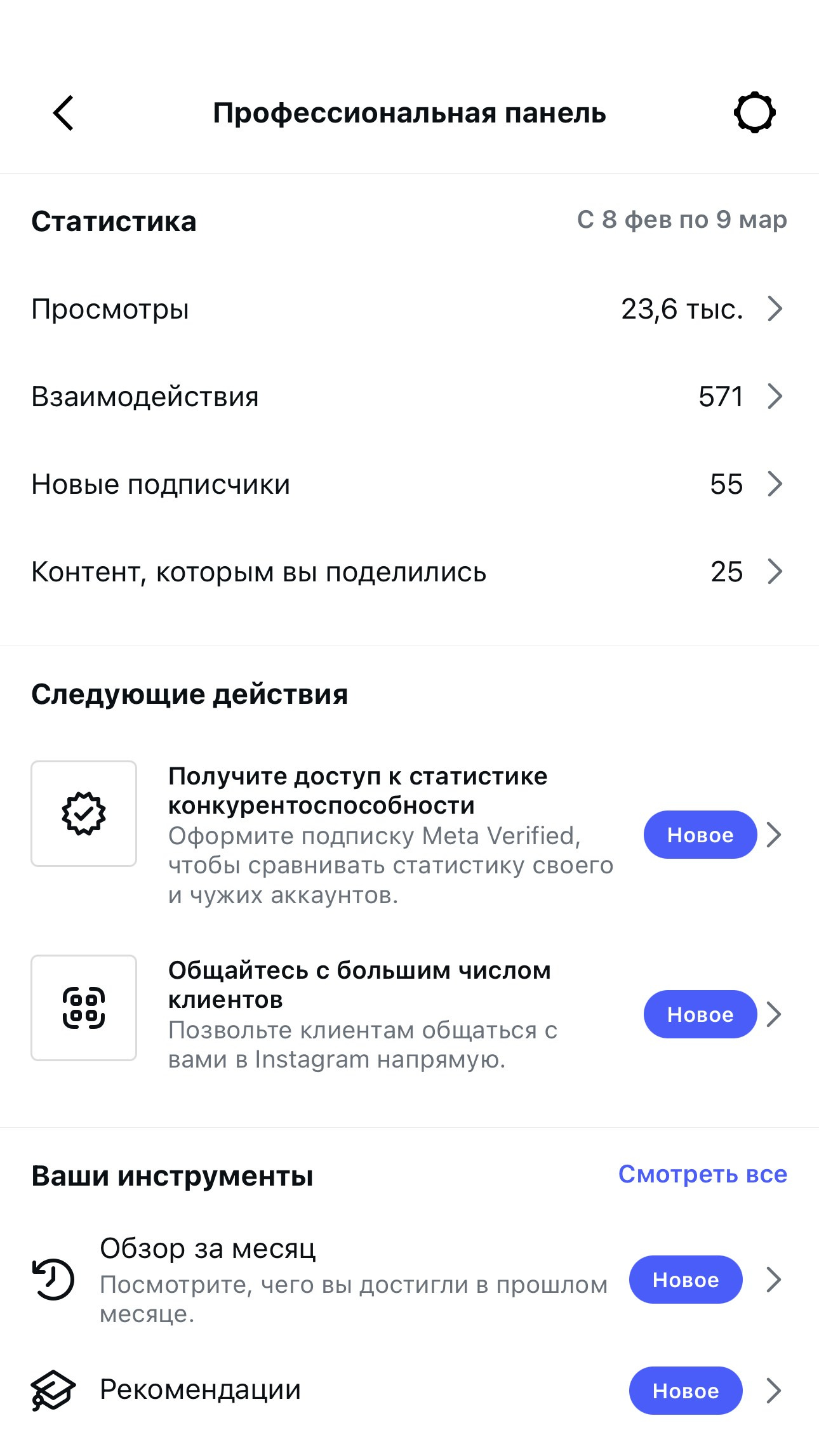The width and height of the screenshot is (819, 1456).
Task: Expand the arrow next to Рекомендации
Action: [x=774, y=1389]
